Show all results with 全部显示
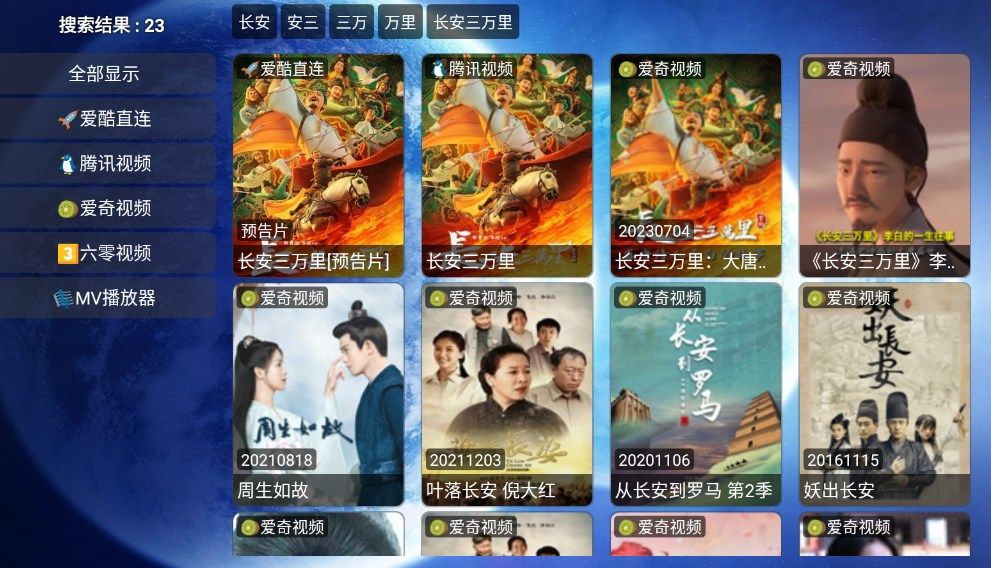Viewport: 991px width, 568px height. 104,74
